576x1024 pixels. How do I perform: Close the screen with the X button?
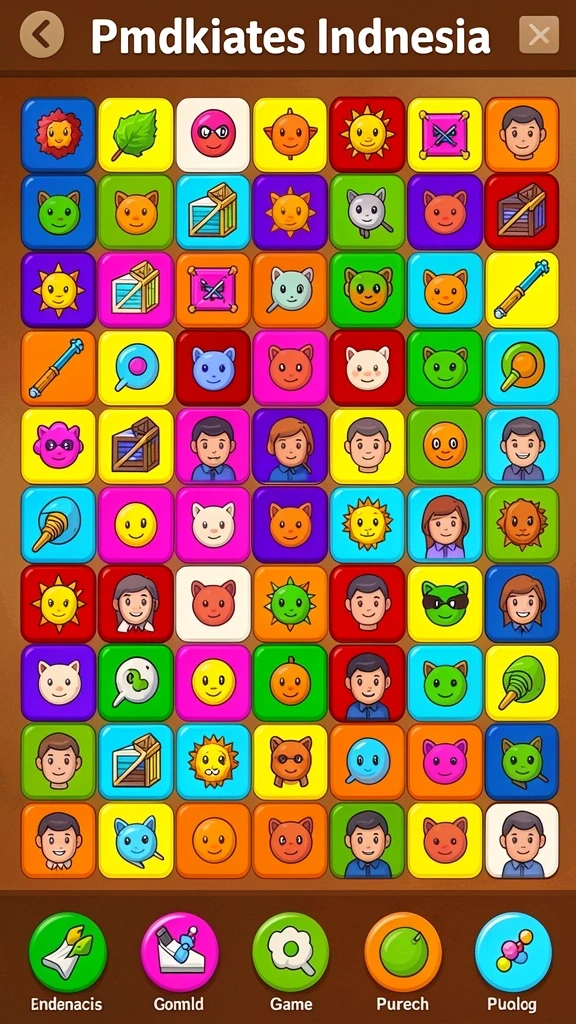tap(539, 35)
